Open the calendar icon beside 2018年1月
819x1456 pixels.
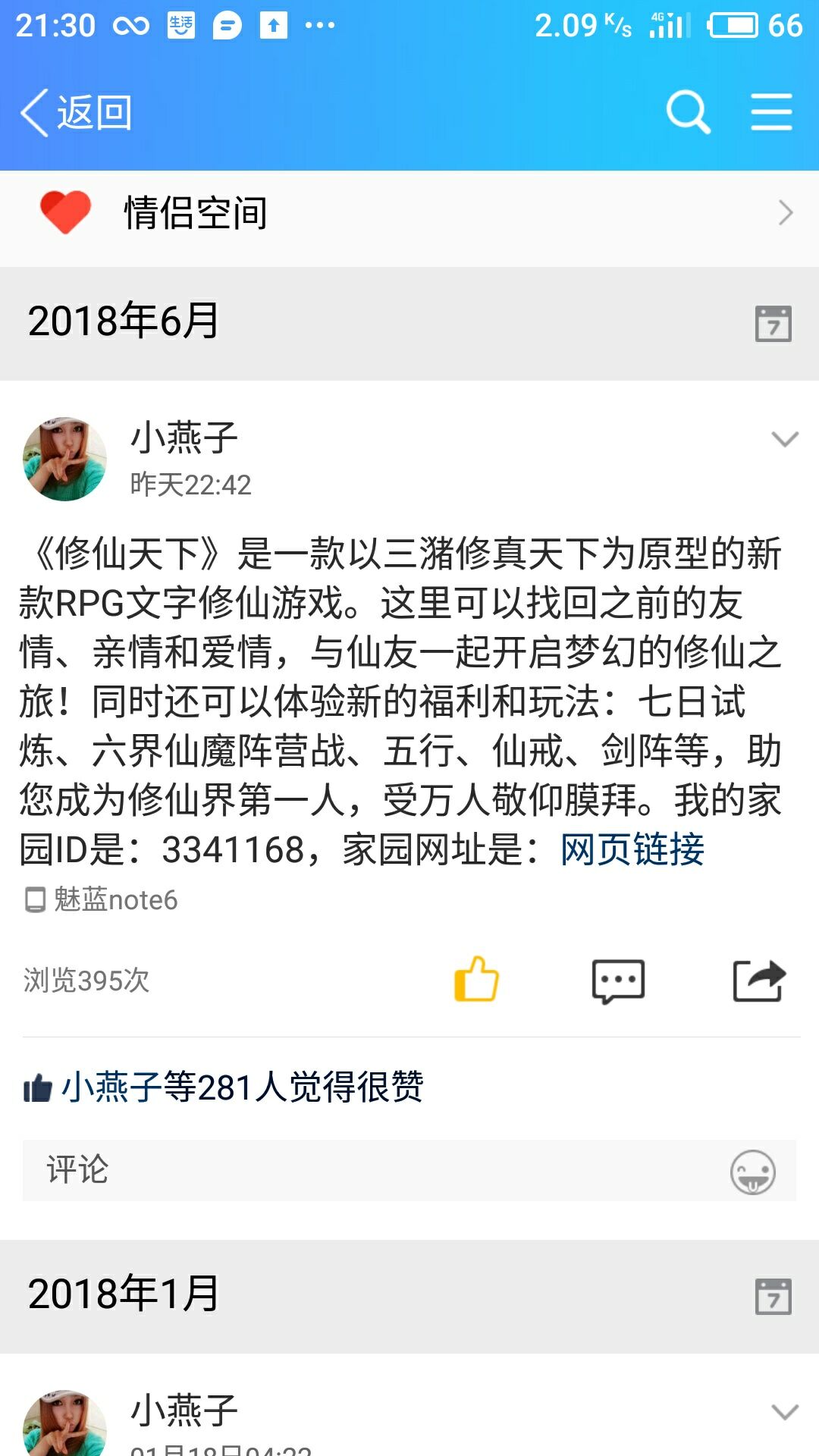[773, 1296]
